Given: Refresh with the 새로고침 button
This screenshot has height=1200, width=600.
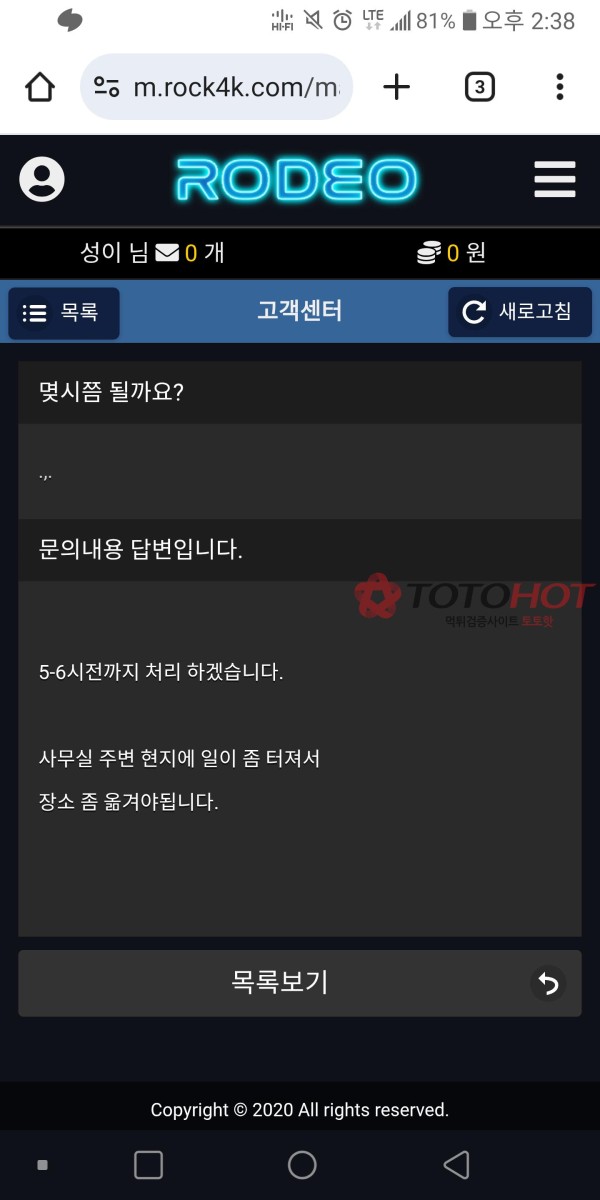Looking at the screenshot, I should 519,312.
